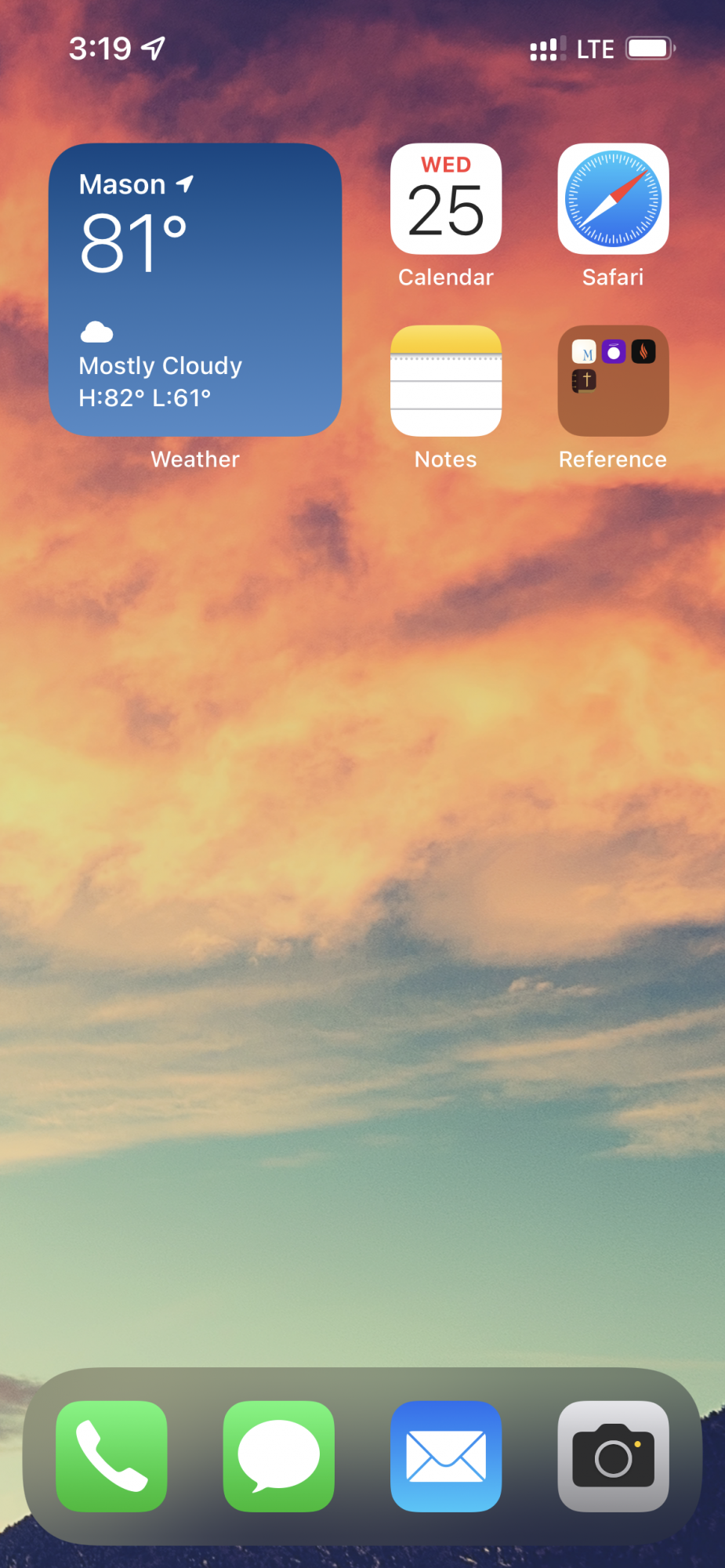The image size is (725, 1568).
Task: Open Messages from the dock
Action: tap(279, 1456)
